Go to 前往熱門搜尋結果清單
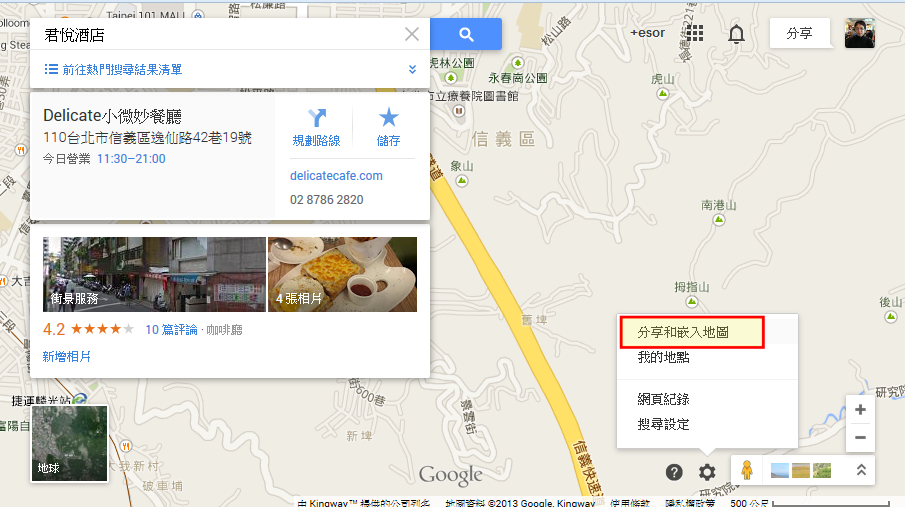Screen dimensions: 905x507 tap(122, 70)
